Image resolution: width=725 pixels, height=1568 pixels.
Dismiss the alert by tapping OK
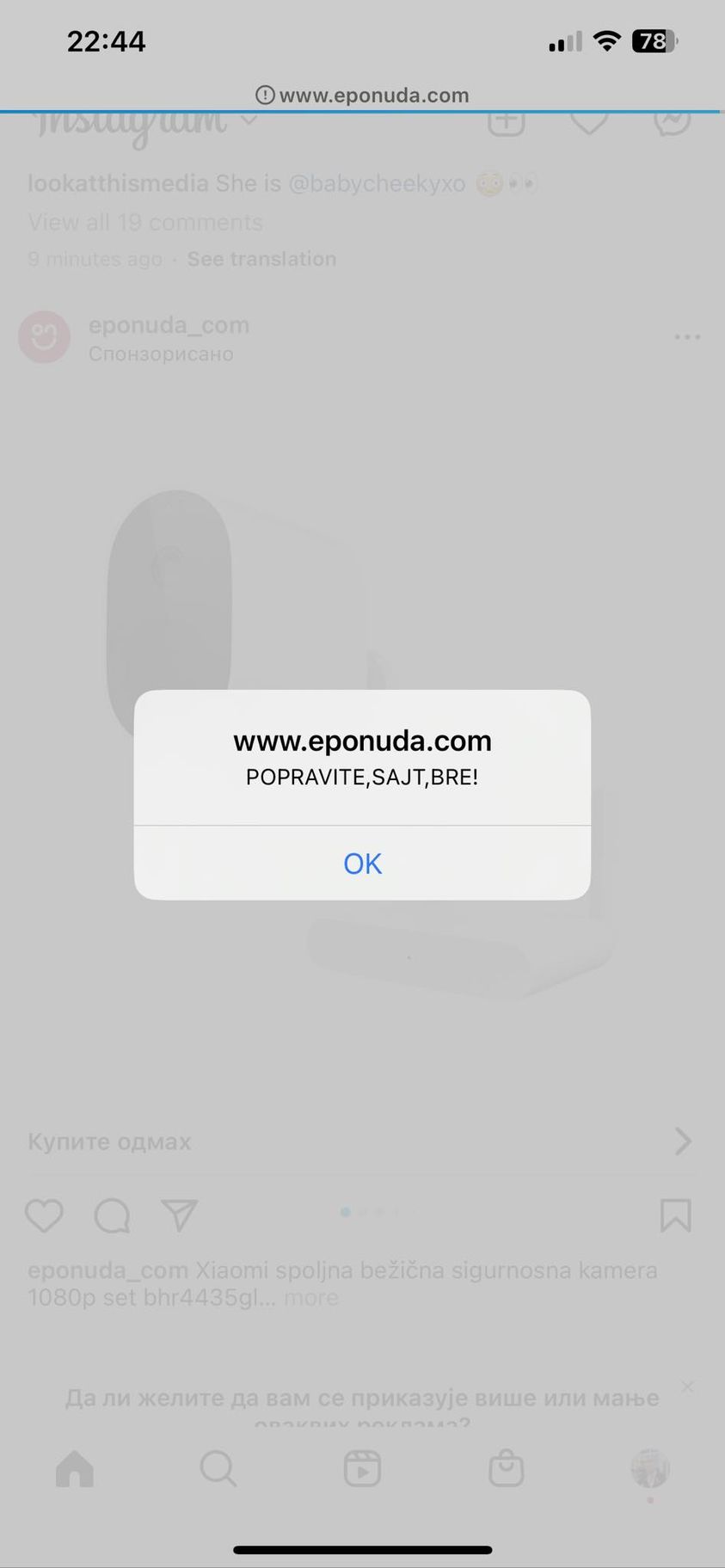point(362,863)
